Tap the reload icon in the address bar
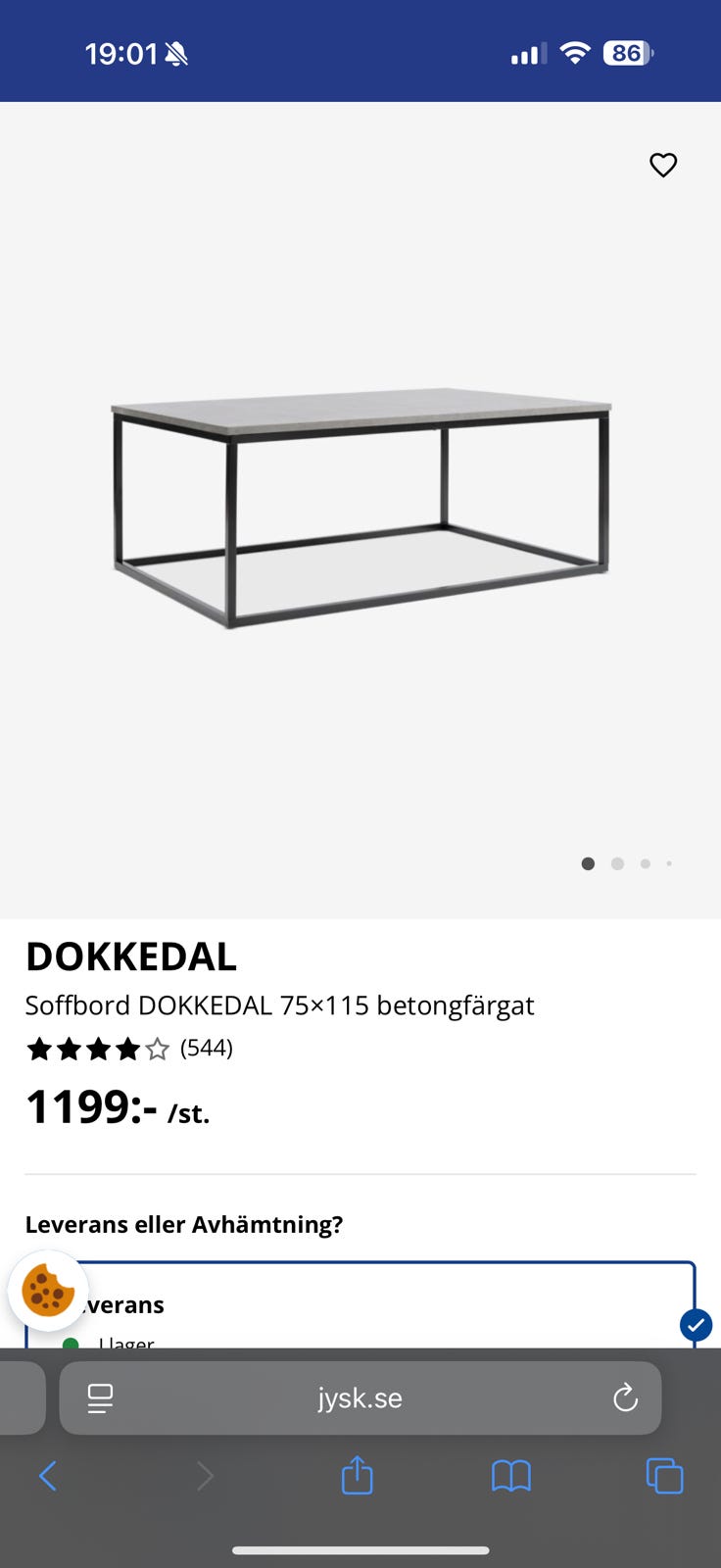The height and width of the screenshot is (1568, 721). [x=626, y=1398]
